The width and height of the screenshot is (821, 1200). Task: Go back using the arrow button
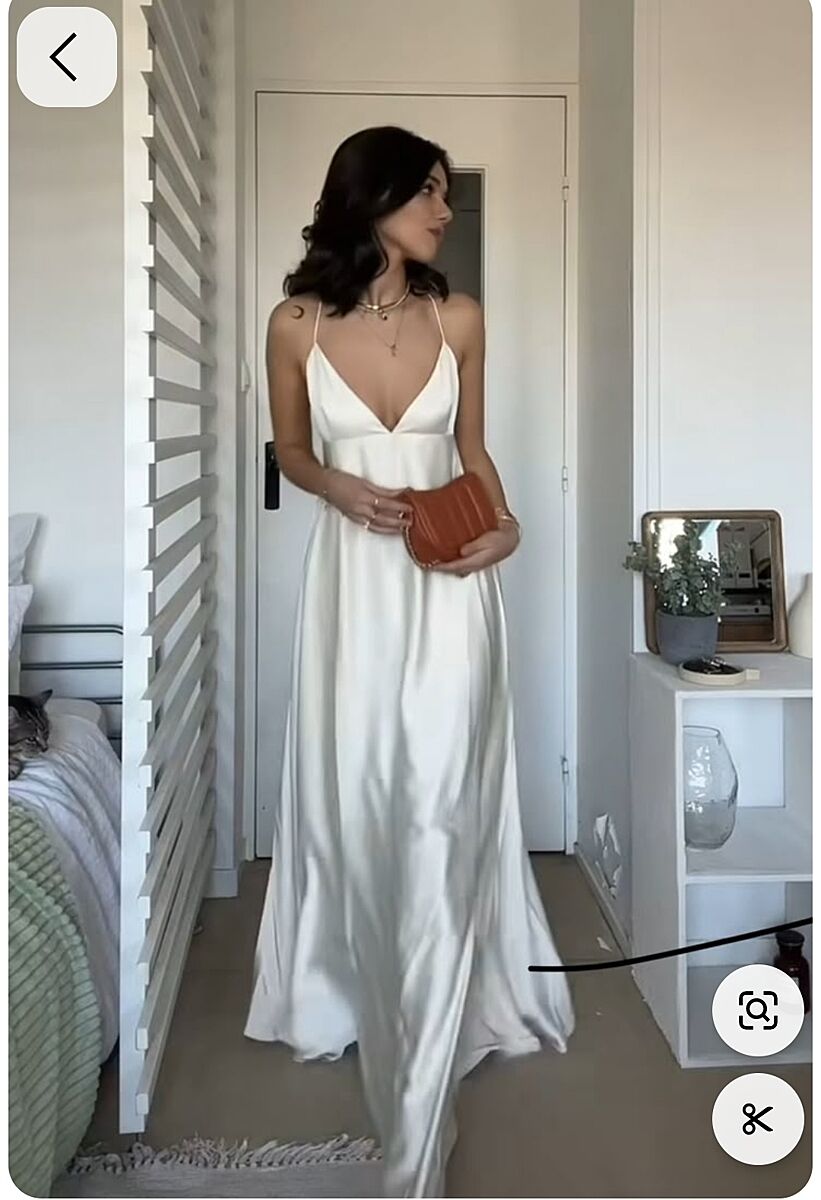pos(66,57)
